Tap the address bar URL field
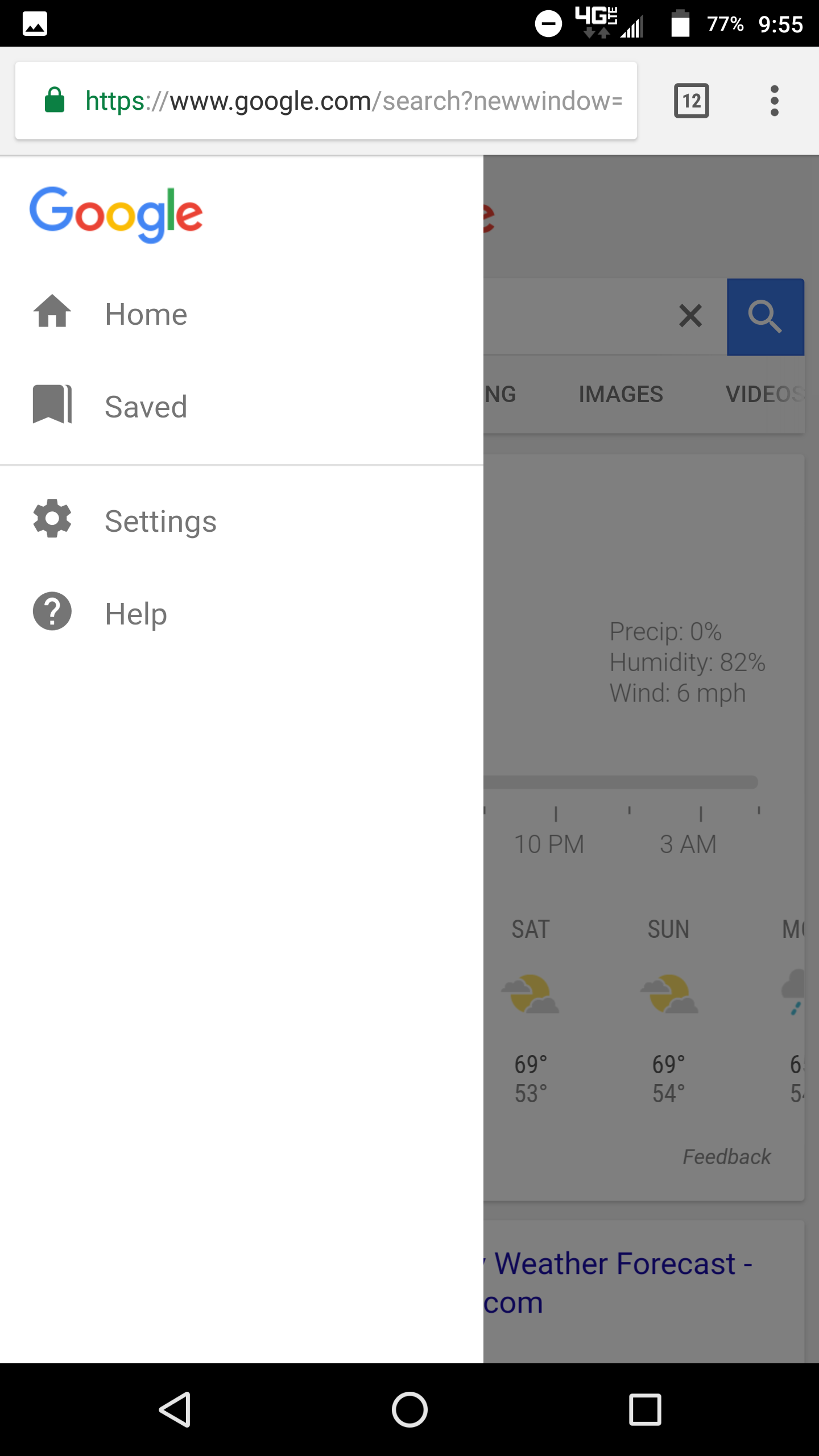Image resolution: width=819 pixels, height=1456 pixels. pyautogui.click(x=353, y=101)
